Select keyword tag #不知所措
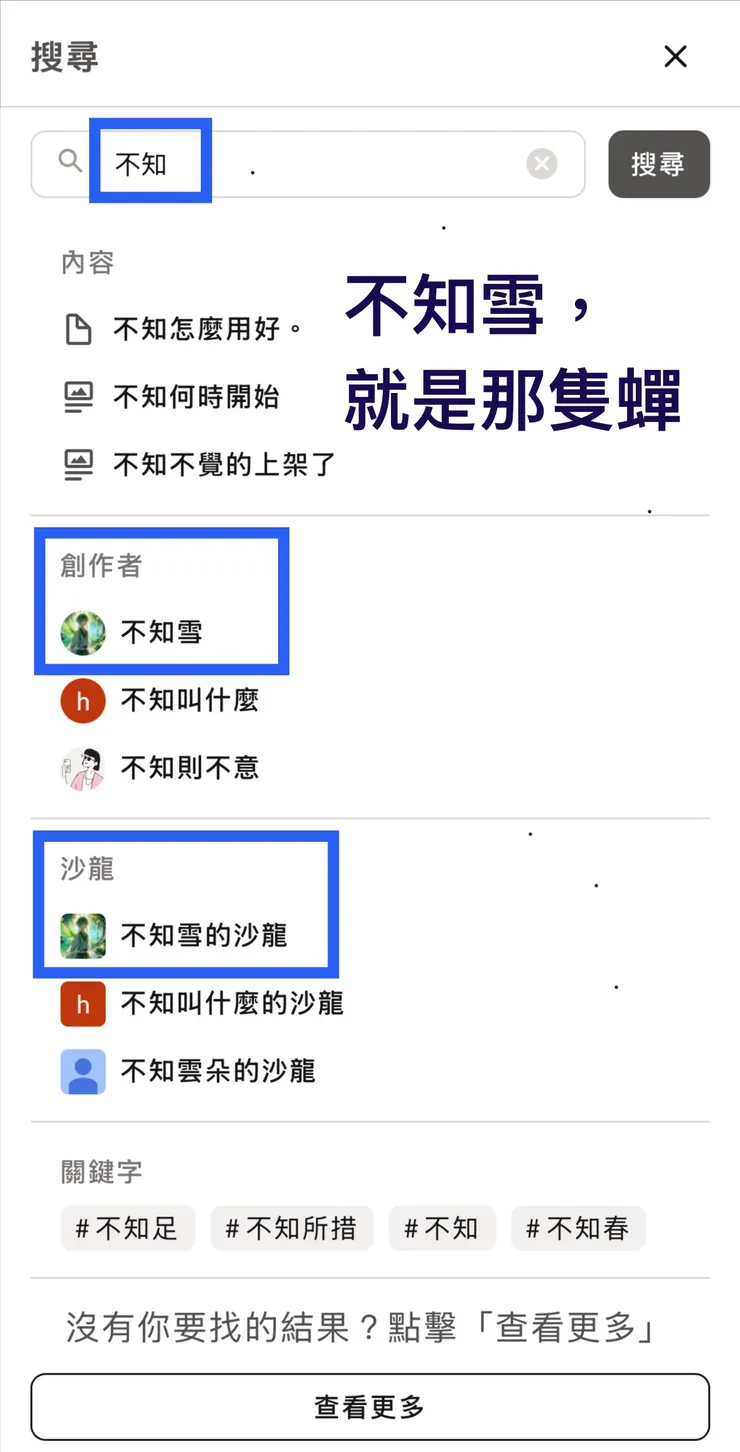Image resolution: width=740 pixels, height=1452 pixels. 291,1229
